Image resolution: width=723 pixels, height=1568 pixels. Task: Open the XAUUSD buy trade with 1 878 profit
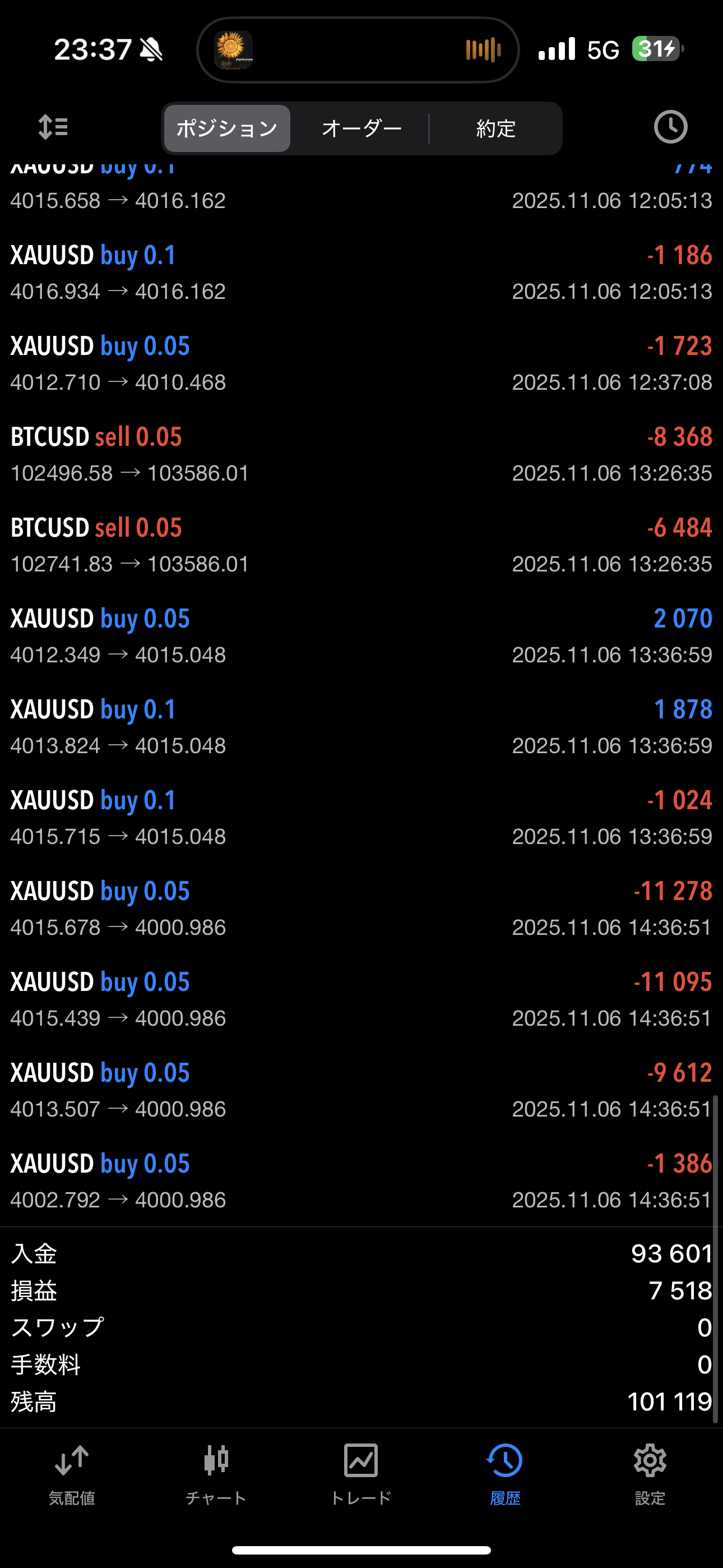[x=361, y=726]
